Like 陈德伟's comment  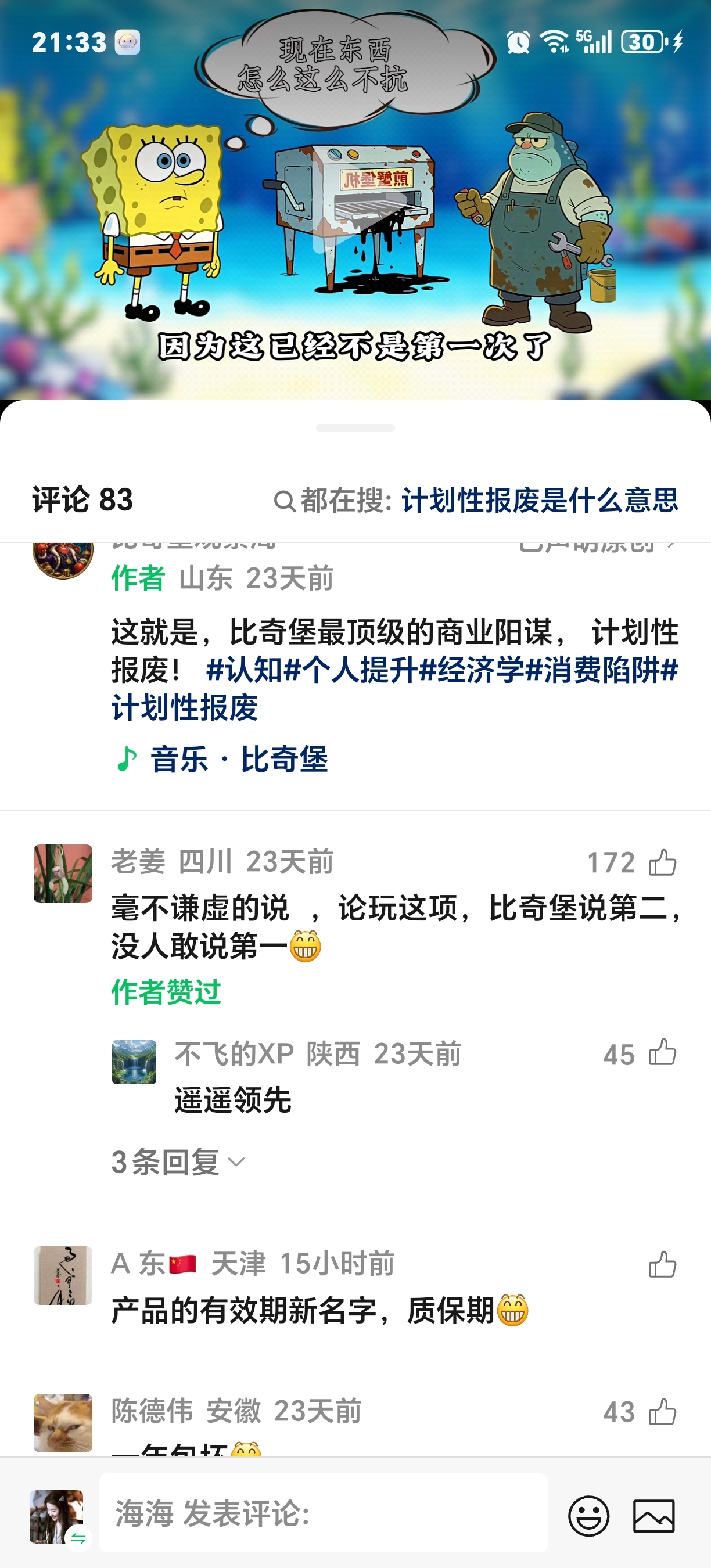point(662,1412)
